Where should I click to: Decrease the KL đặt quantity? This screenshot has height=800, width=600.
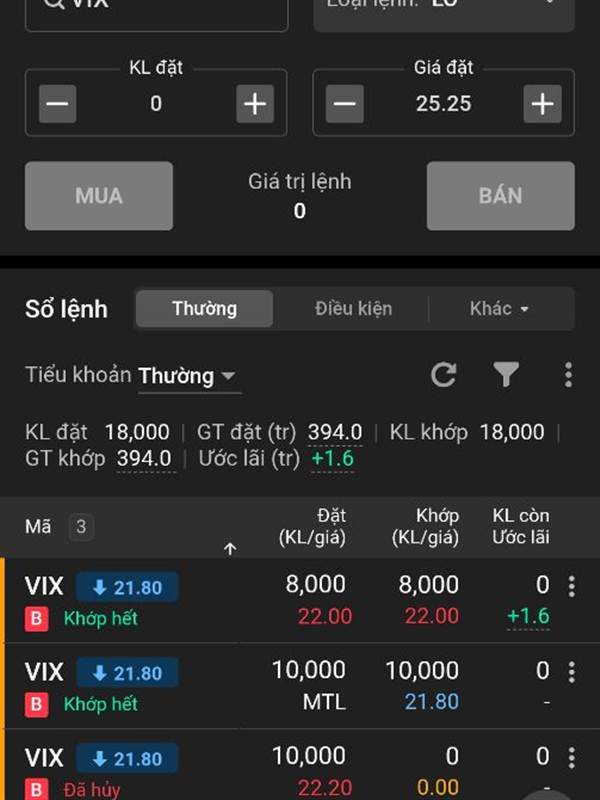pos(58,103)
